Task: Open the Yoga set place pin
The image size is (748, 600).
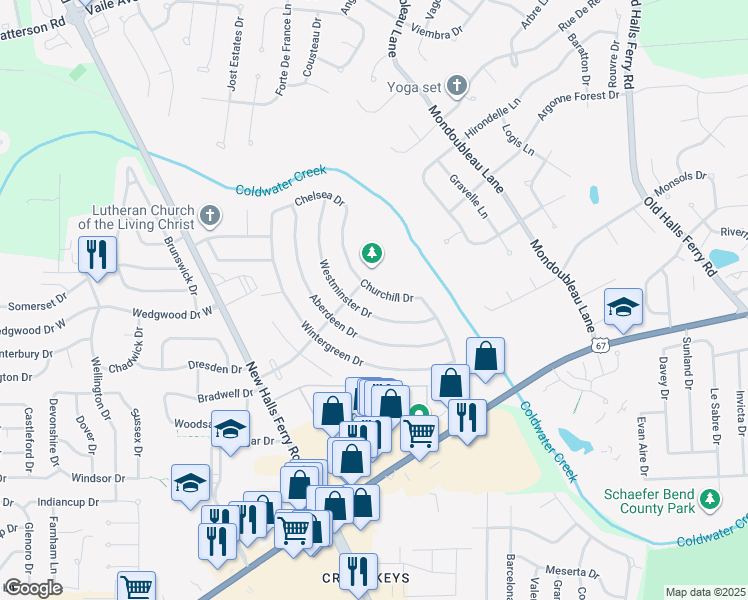Action: point(457,85)
